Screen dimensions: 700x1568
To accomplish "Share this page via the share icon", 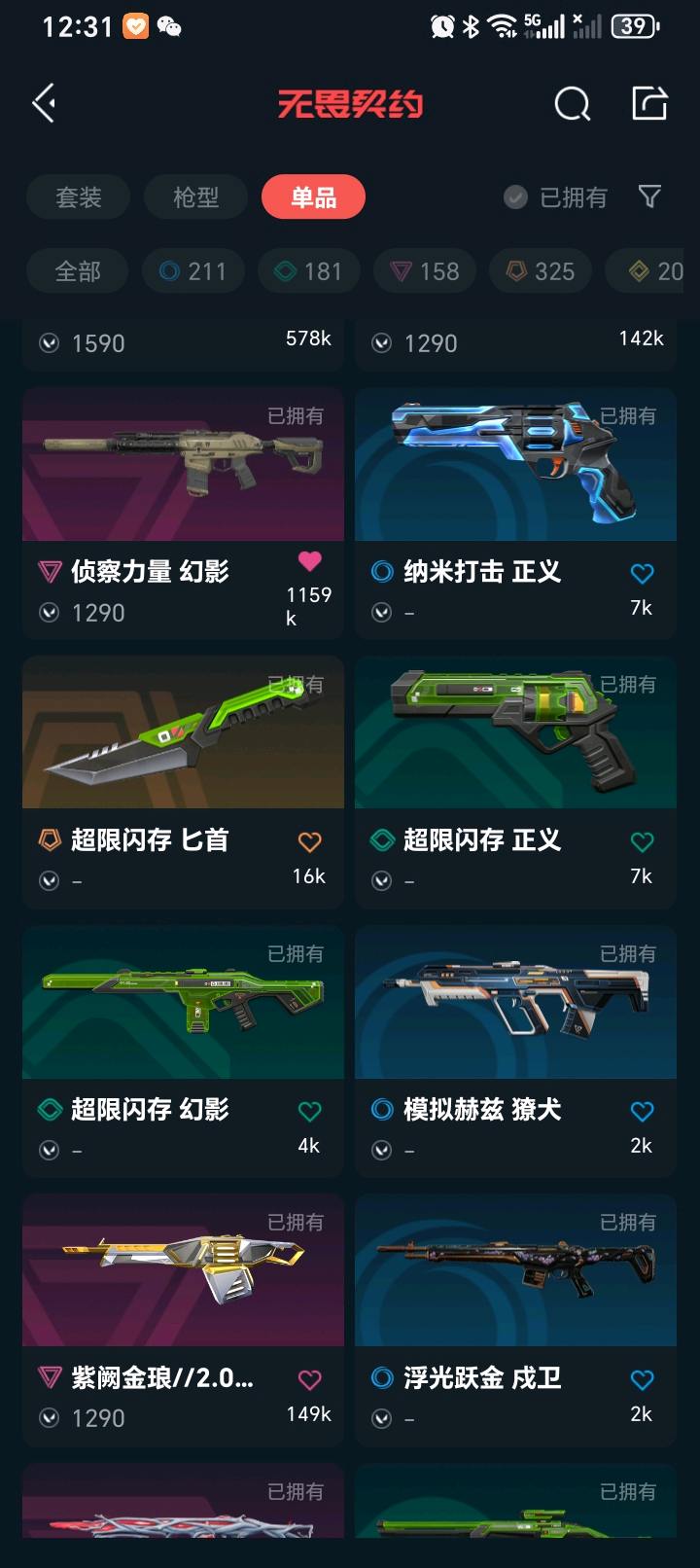I will [x=649, y=103].
